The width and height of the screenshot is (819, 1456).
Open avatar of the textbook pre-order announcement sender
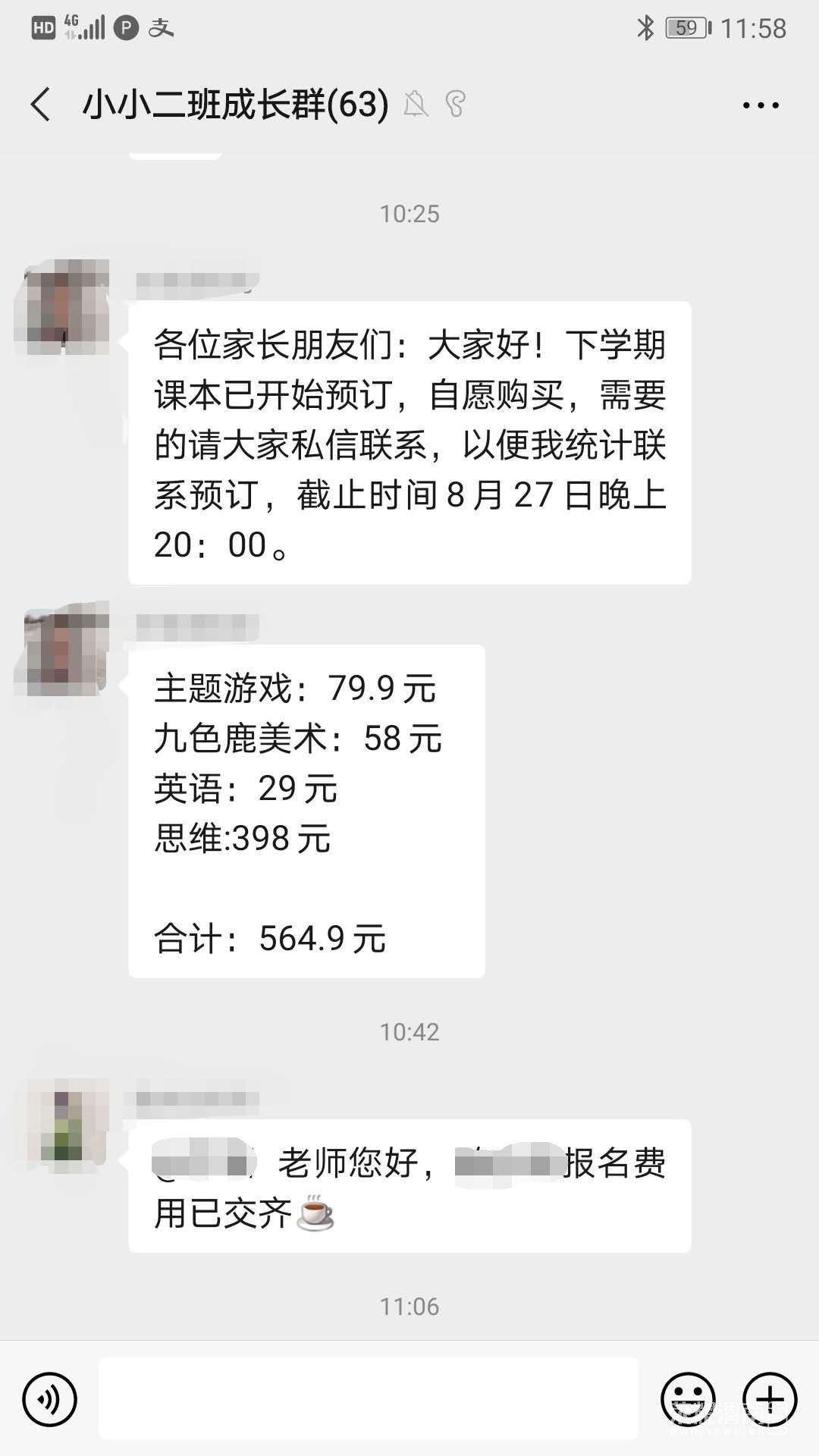coord(64,307)
